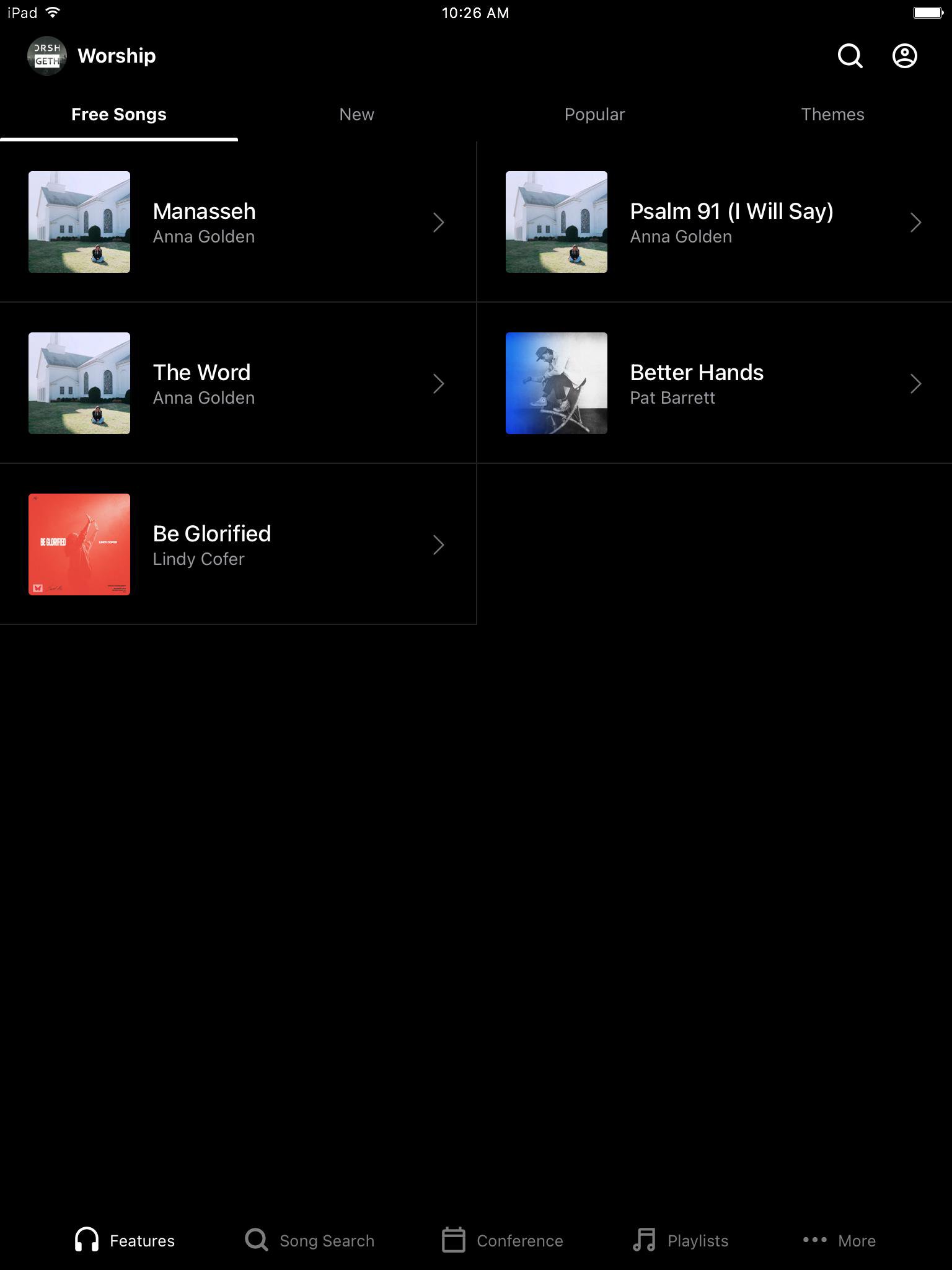Open the search icon in the header
This screenshot has width=952, height=1270.
[x=850, y=56]
